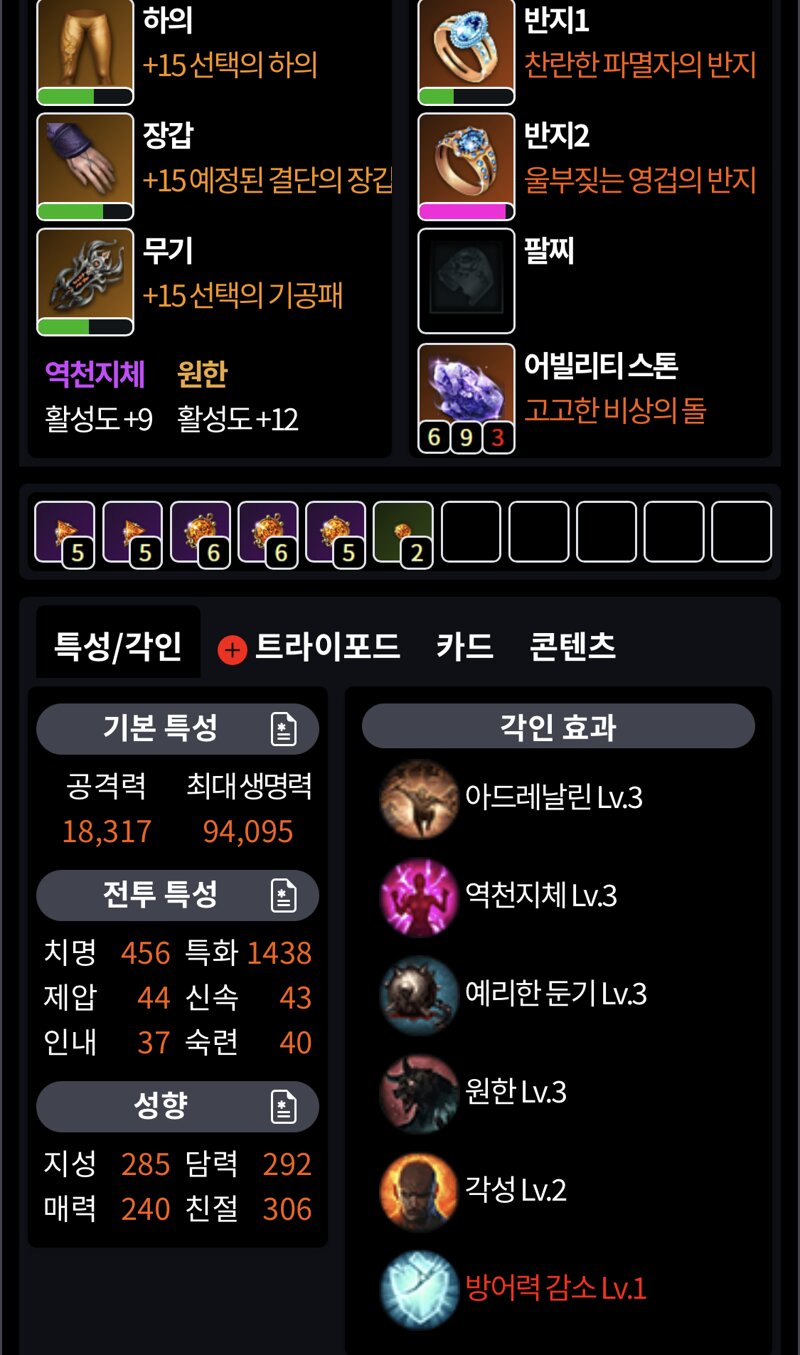Viewport: 800px width, 1355px height.
Task: View the 방어력 감소 Lv.1 engraving
Action: pos(513,1288)
